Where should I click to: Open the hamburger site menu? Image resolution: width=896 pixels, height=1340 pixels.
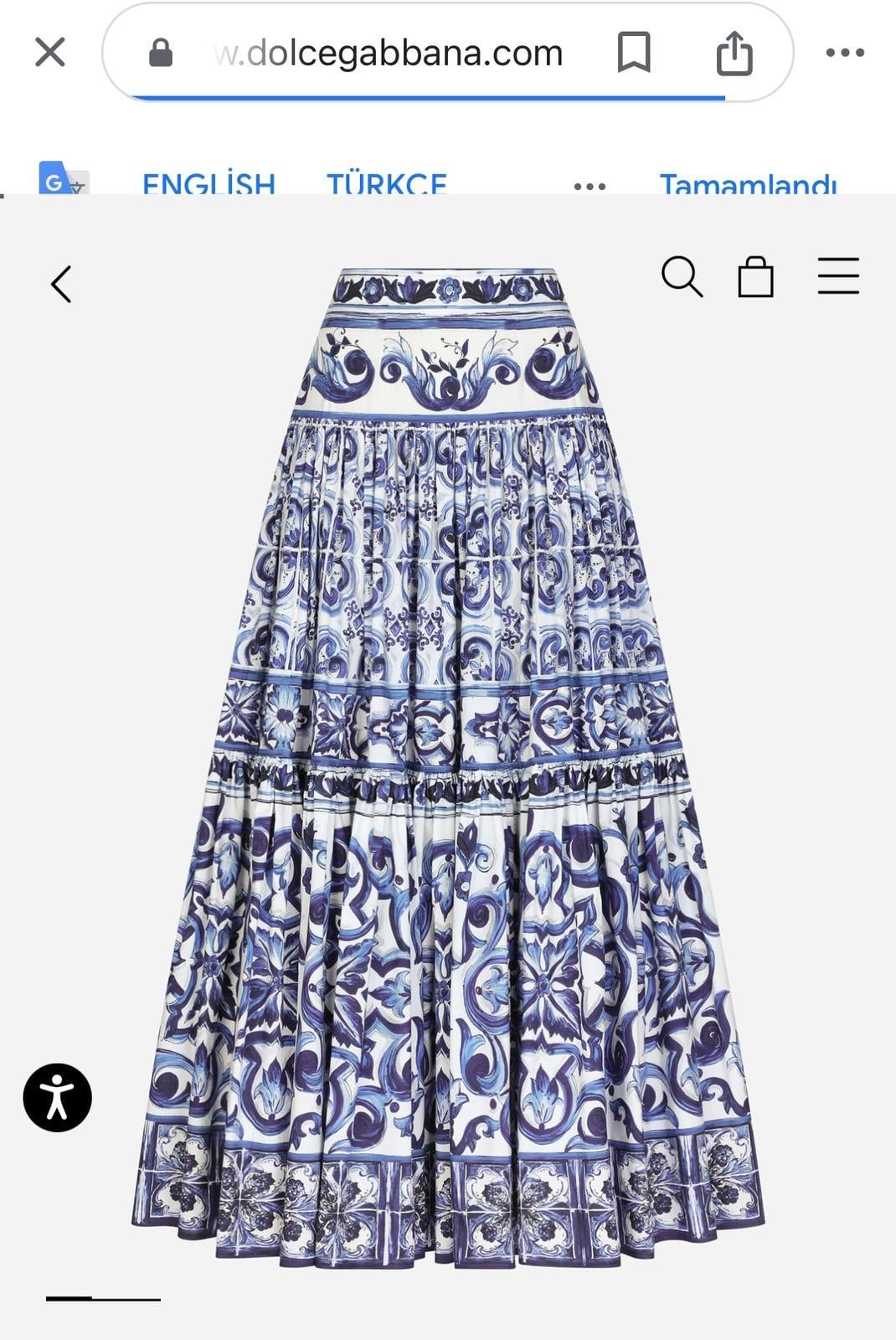[838, 276]
